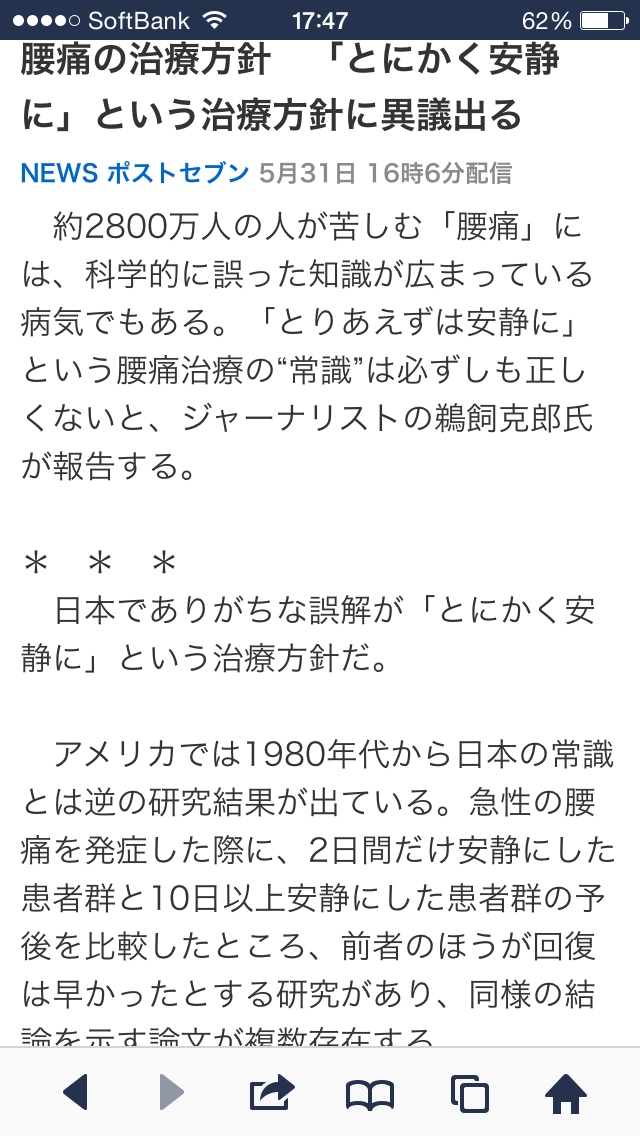Screen dimensions: 640x1136
Task: Open the tabs switcher
Action: 469,1094
